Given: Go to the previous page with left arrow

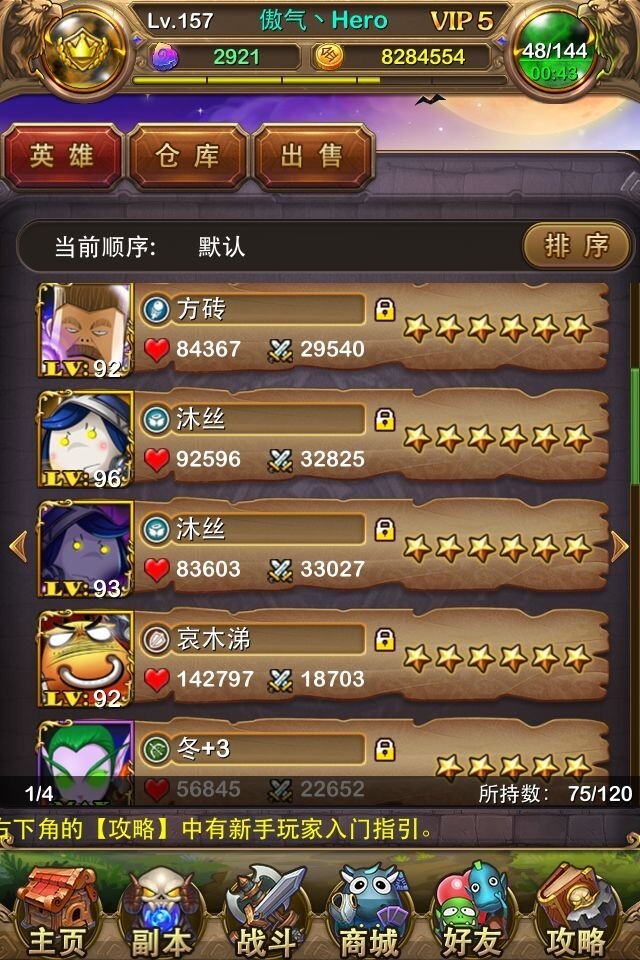Looking at the screenshot, I should click(x=17, y=546).
